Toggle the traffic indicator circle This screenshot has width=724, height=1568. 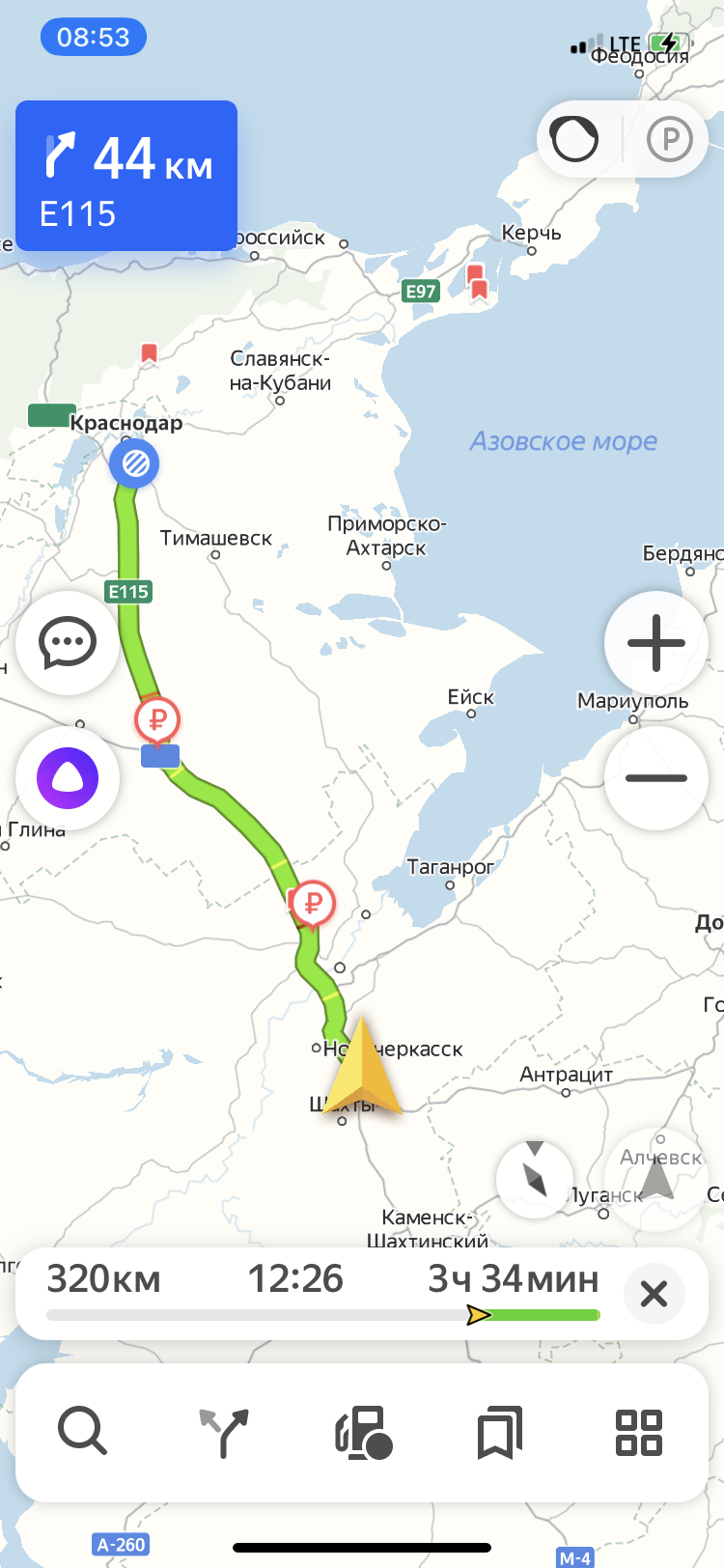tap(575, 140)
